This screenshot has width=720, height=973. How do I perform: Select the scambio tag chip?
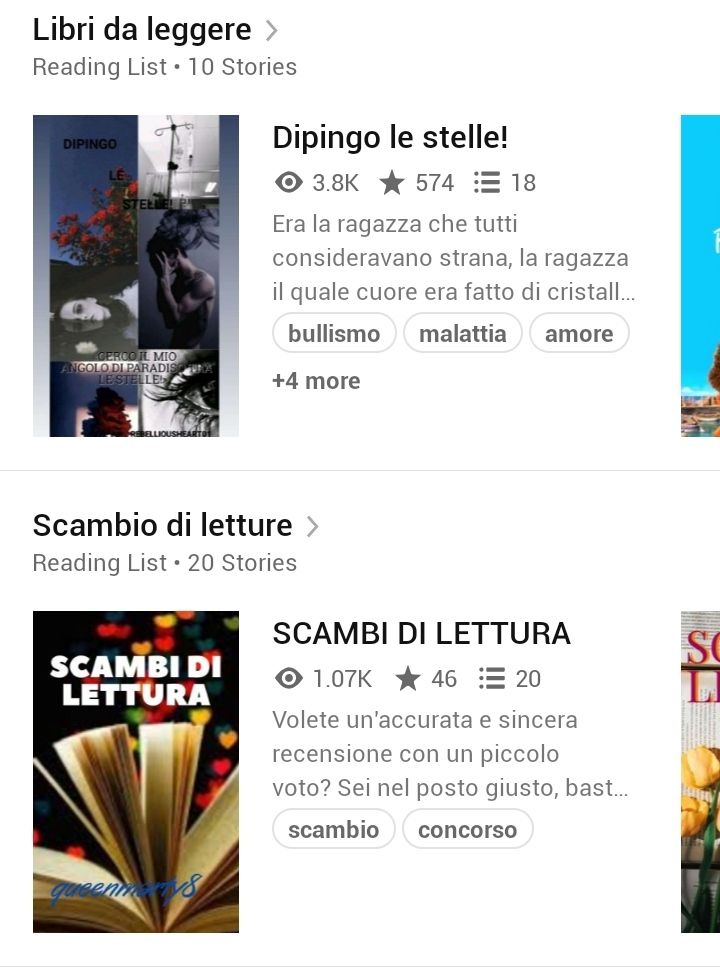(x=333, y=830)
